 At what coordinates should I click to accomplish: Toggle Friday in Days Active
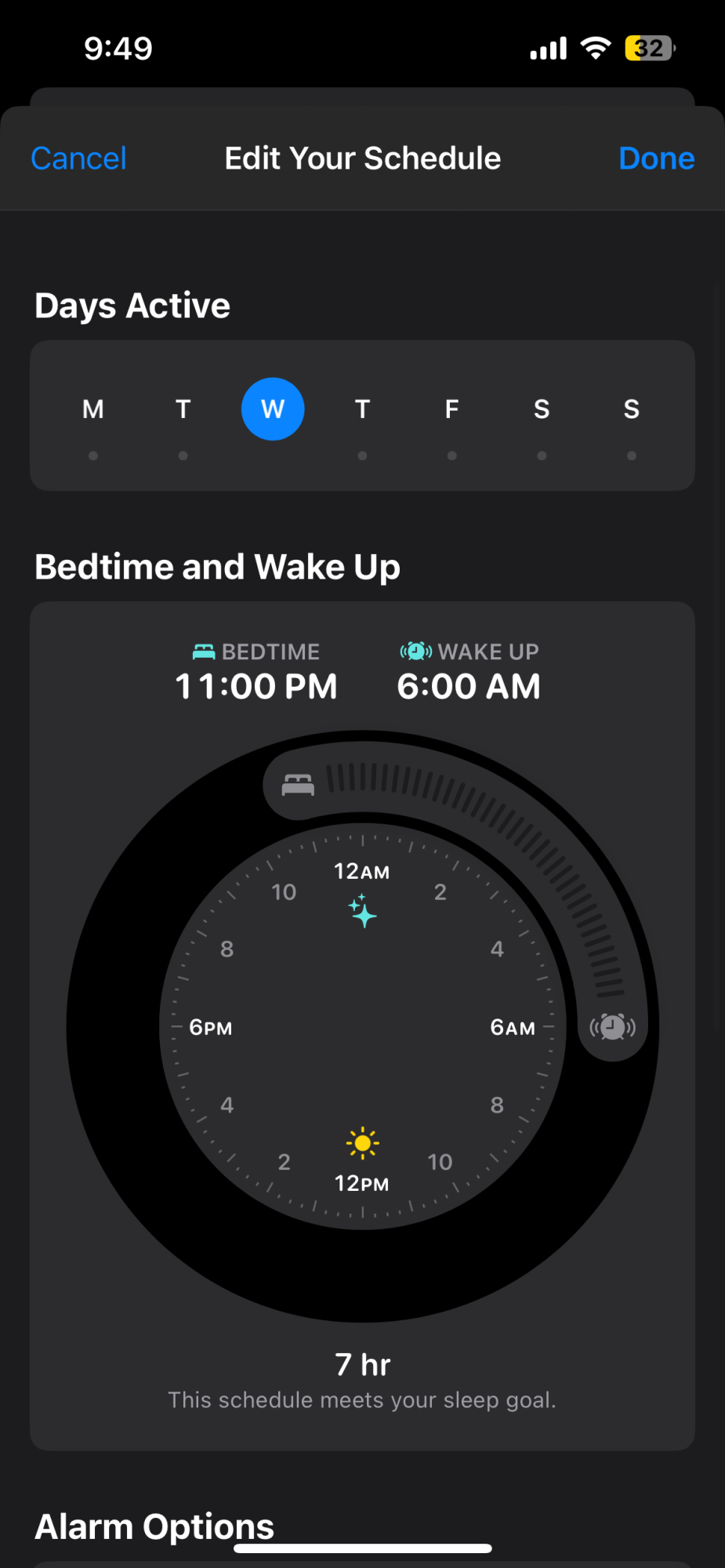[452, 409]
